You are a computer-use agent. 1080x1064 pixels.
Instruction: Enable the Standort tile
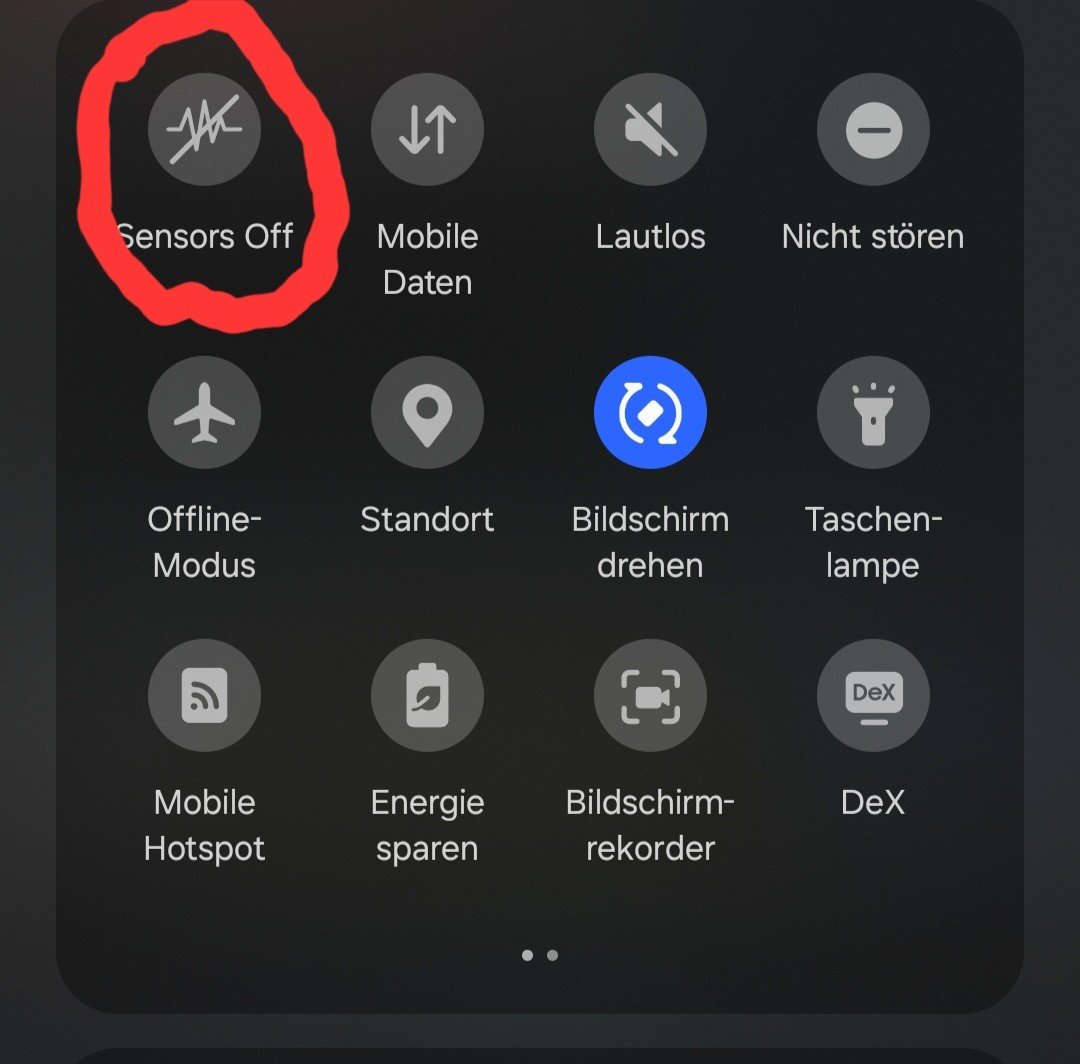[x=427, y=413]
